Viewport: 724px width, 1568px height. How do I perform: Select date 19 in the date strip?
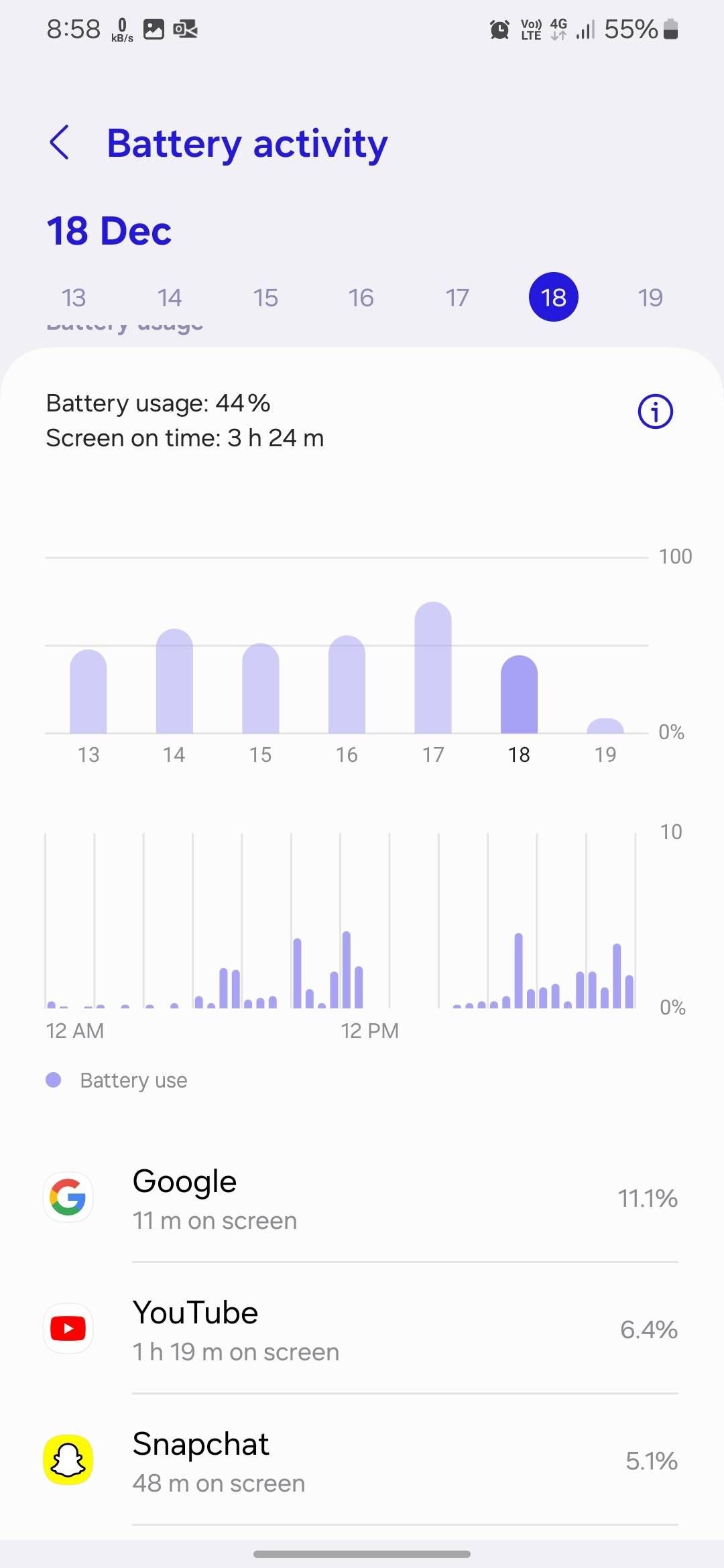click(x=650, y=298)
